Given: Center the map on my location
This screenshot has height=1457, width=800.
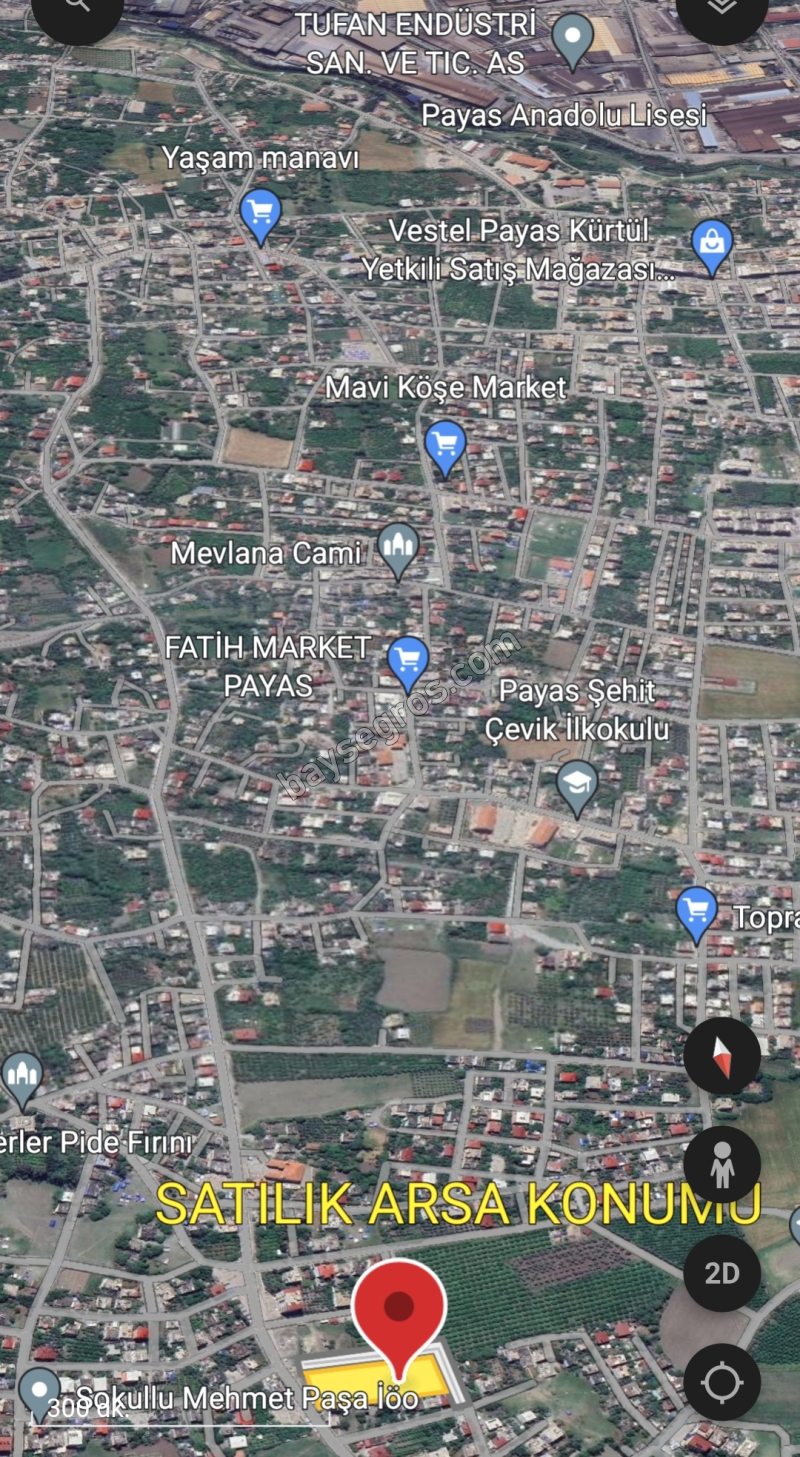Looking at the screenshot, I should (722, 1383).
